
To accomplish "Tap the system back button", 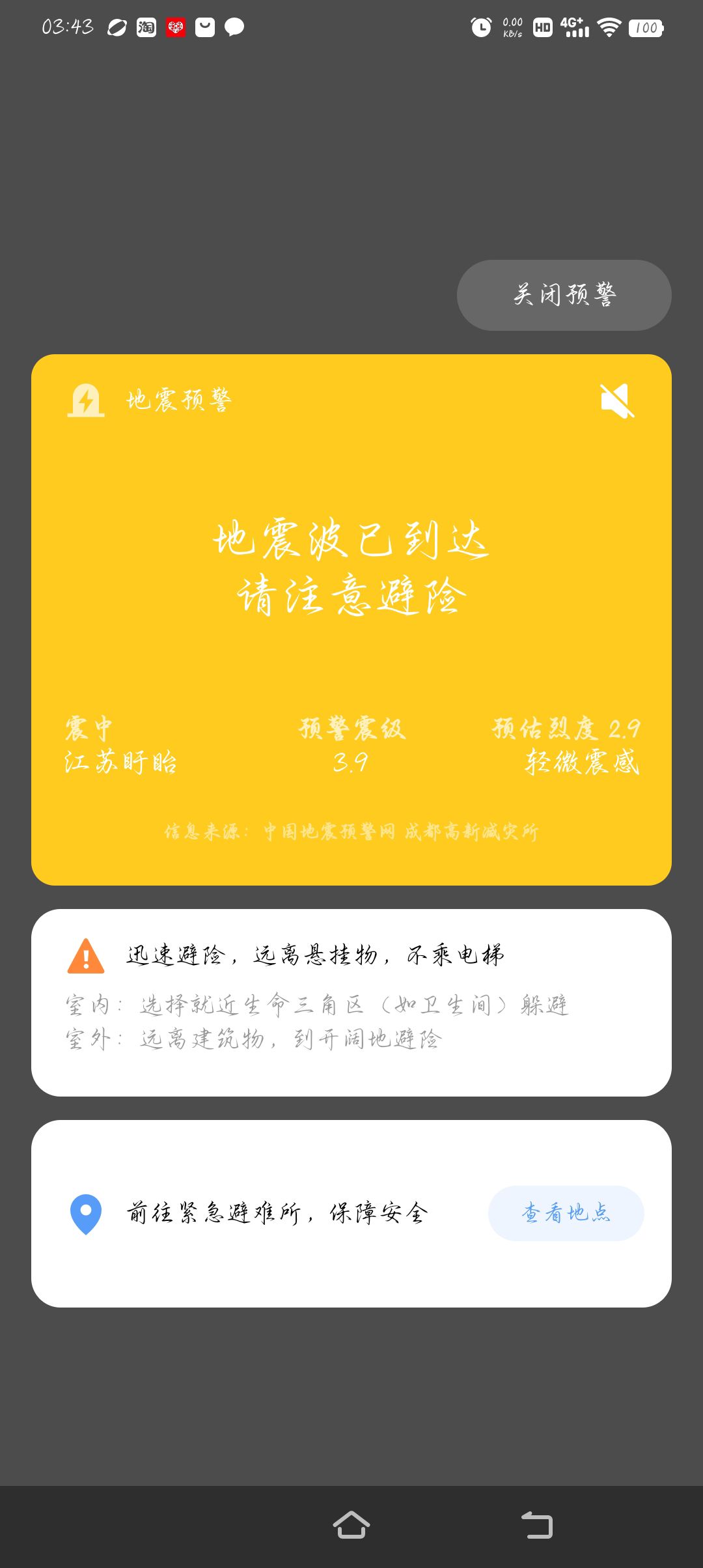I will pos(537,1525).
